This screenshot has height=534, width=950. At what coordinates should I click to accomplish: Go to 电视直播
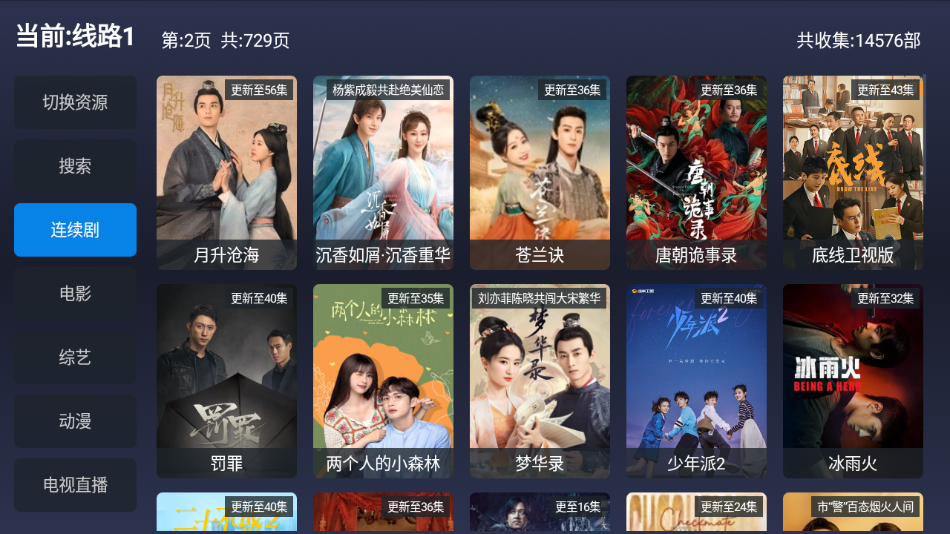click(x=75, y=485)
